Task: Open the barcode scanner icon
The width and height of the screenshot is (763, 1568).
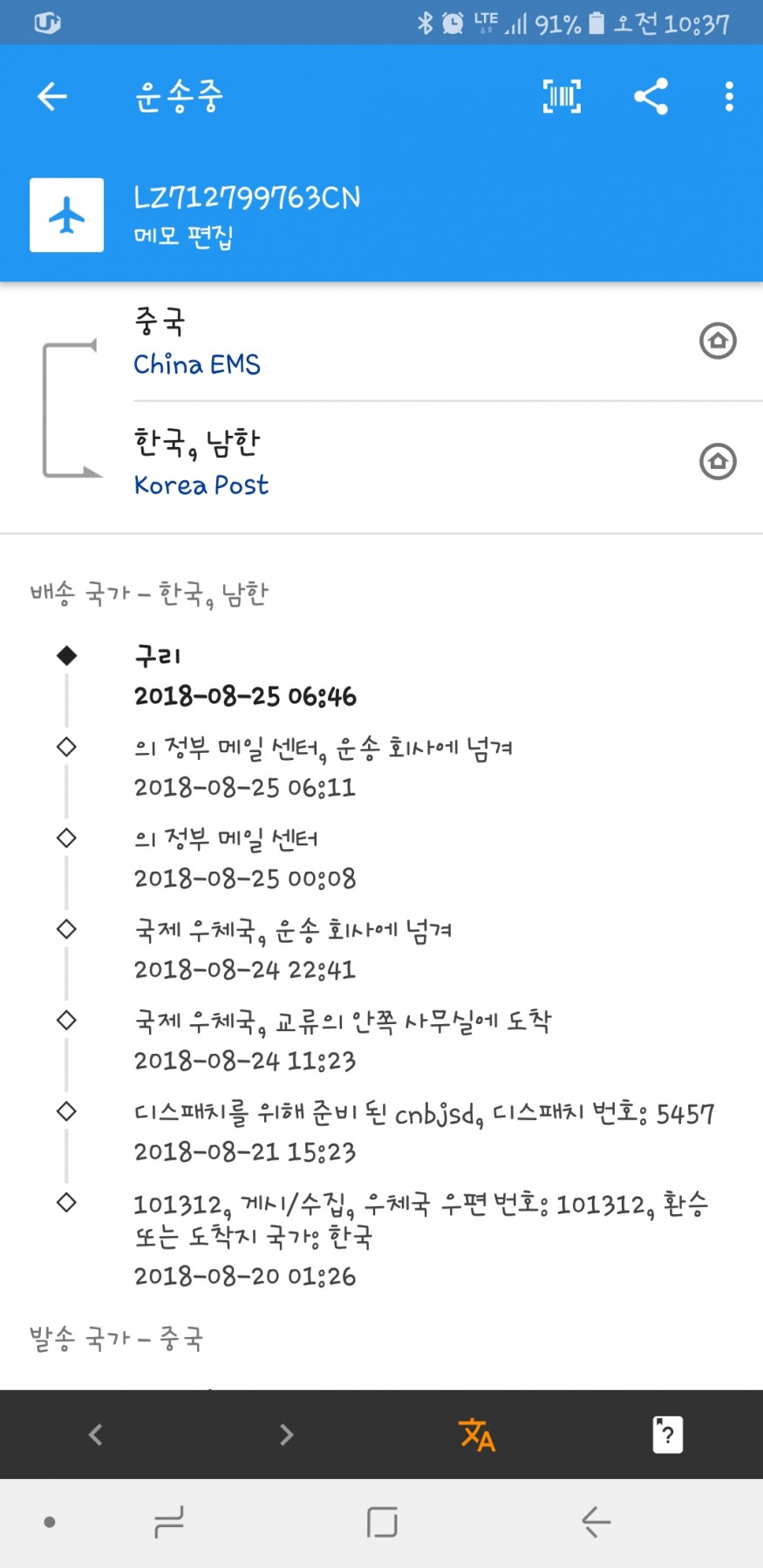Action: click(562, 96)
